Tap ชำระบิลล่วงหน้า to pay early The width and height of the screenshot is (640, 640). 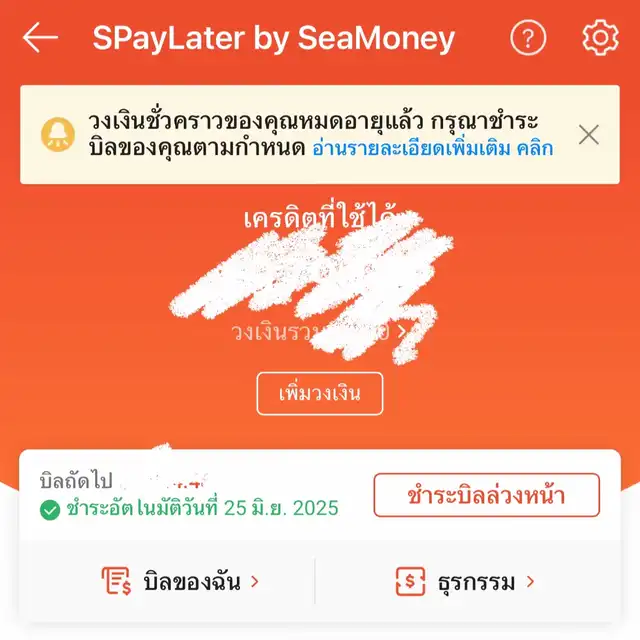tap(486, 495)
